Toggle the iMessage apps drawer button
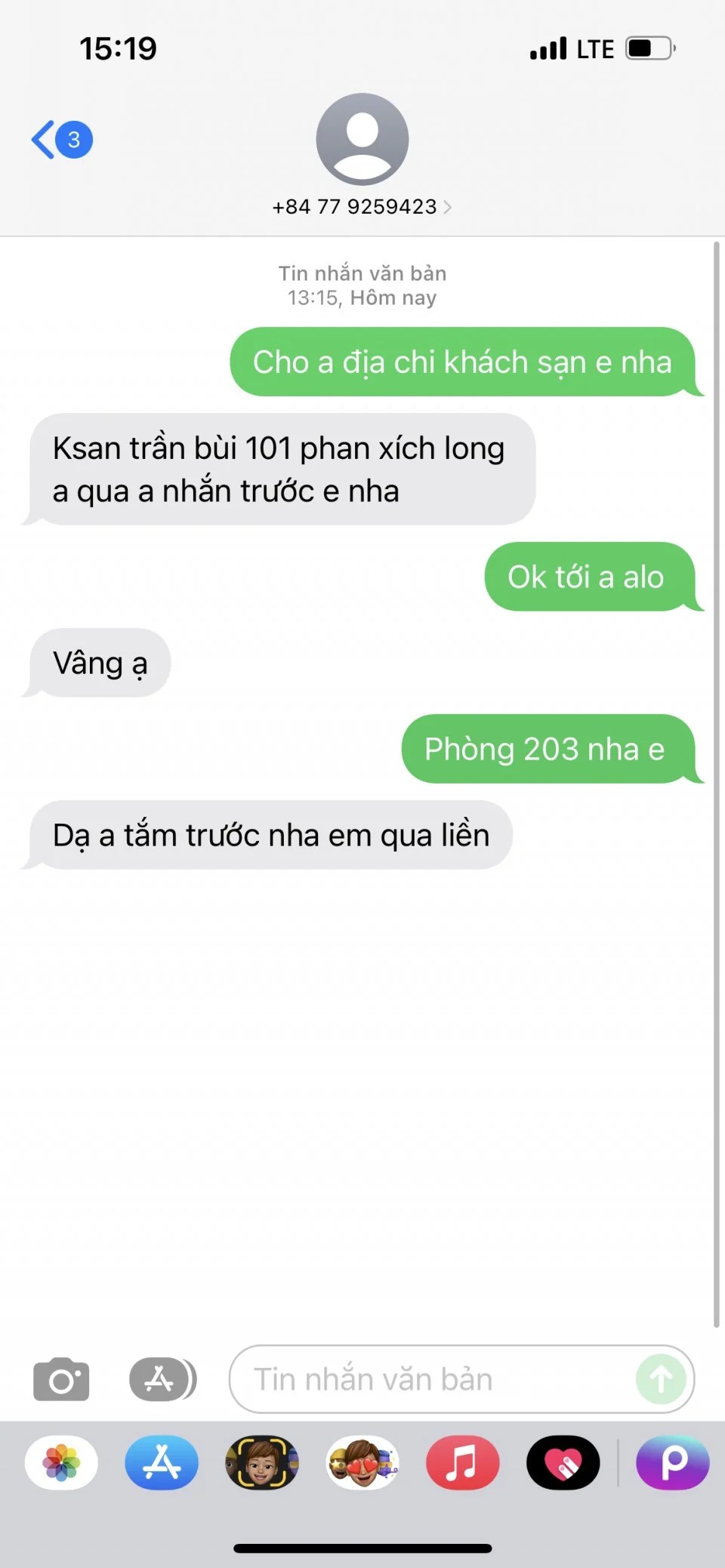The height and width of the screenshot is (1568, 725). click(x=162, y=1379)
